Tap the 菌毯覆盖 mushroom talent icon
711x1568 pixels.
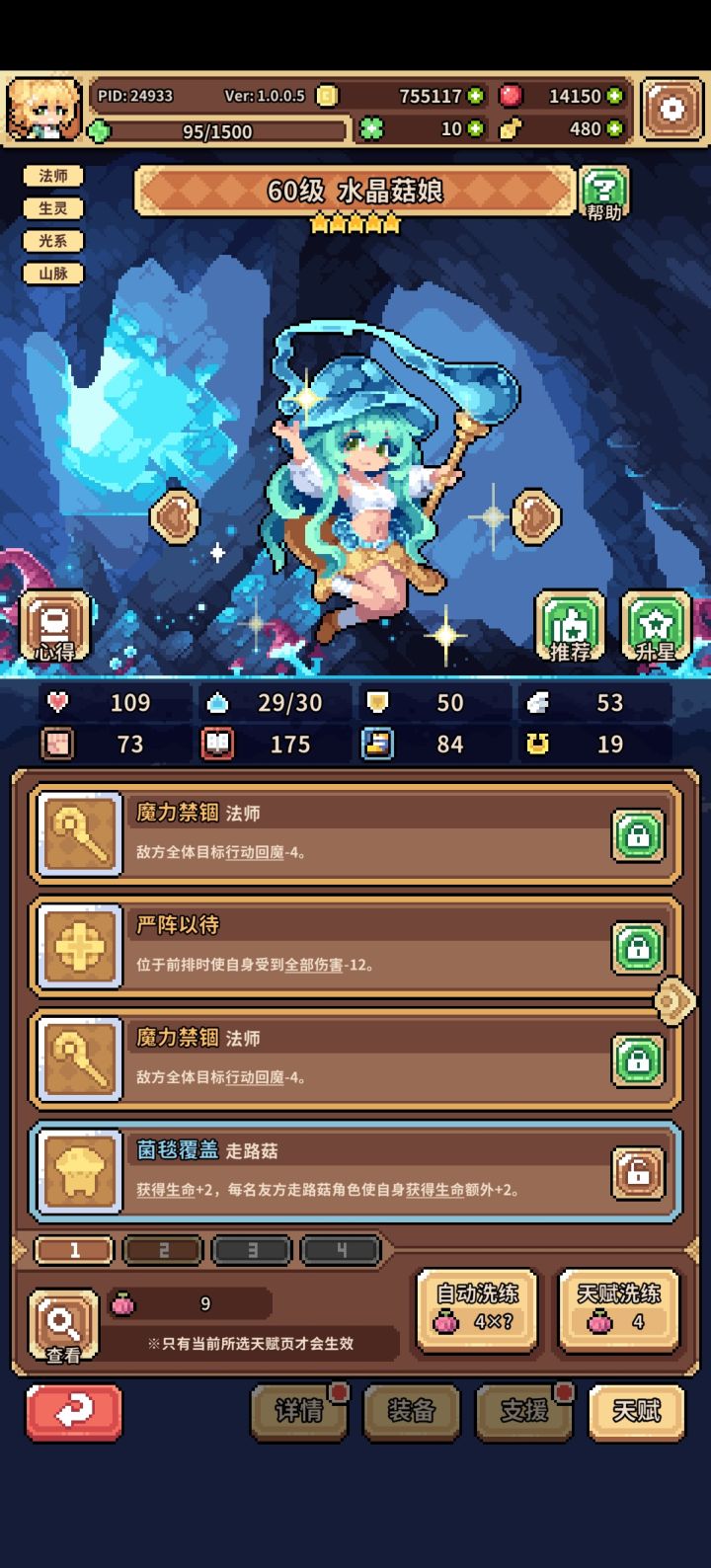79,1170
